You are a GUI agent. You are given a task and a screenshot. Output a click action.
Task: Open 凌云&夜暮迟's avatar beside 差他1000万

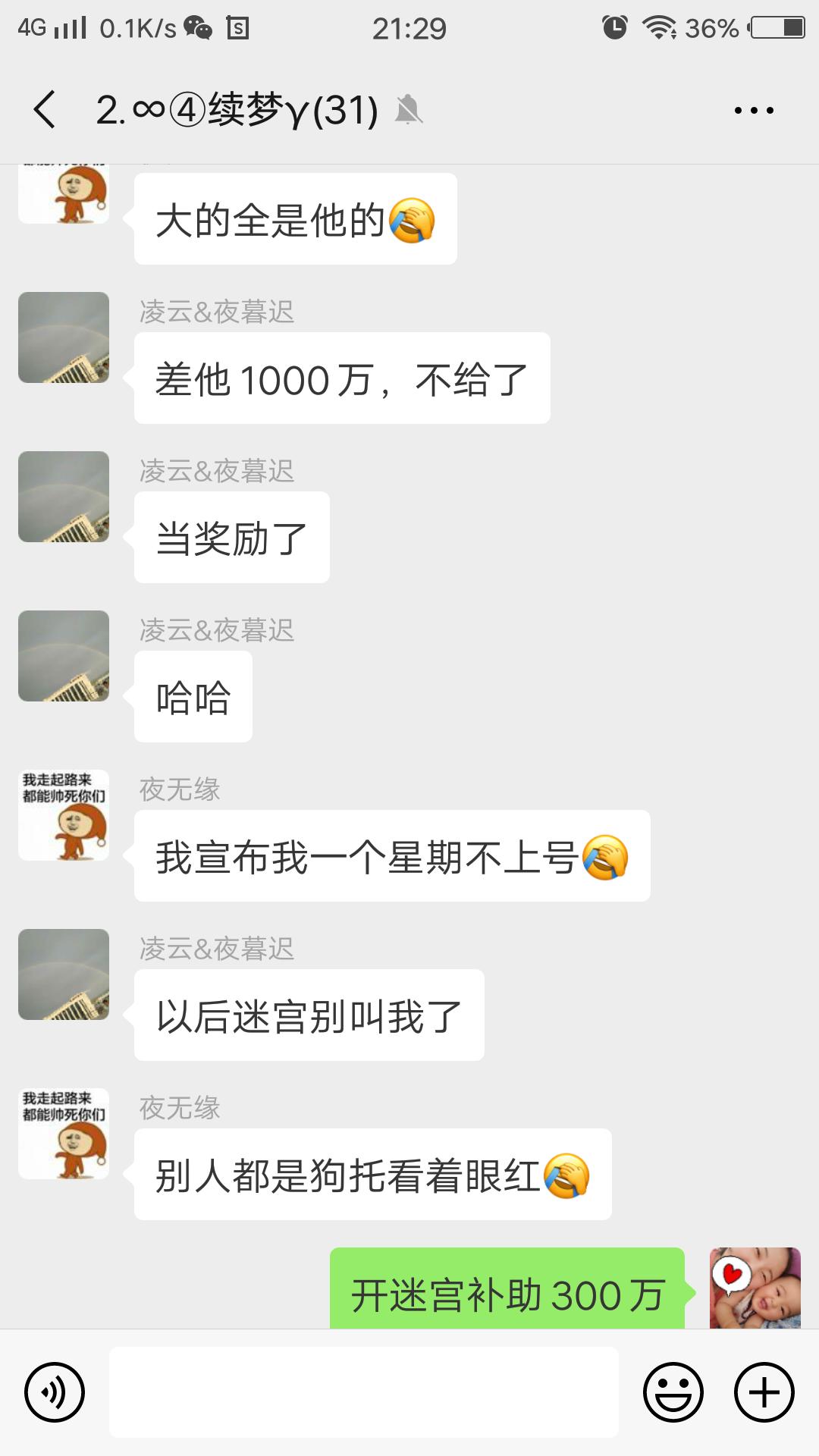click(x=64, y=337)
